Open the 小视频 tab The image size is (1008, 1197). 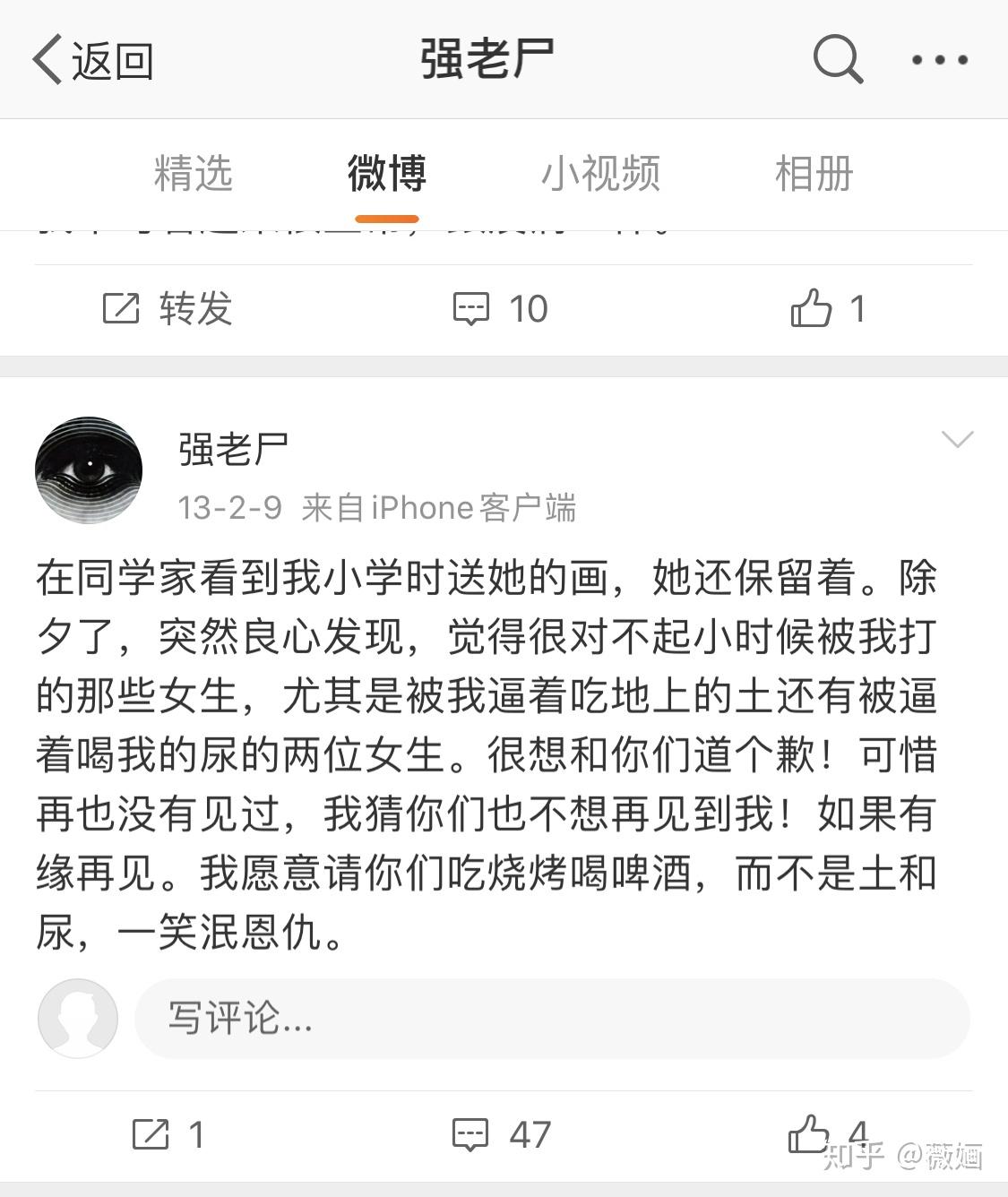click(x=603, y=175)
